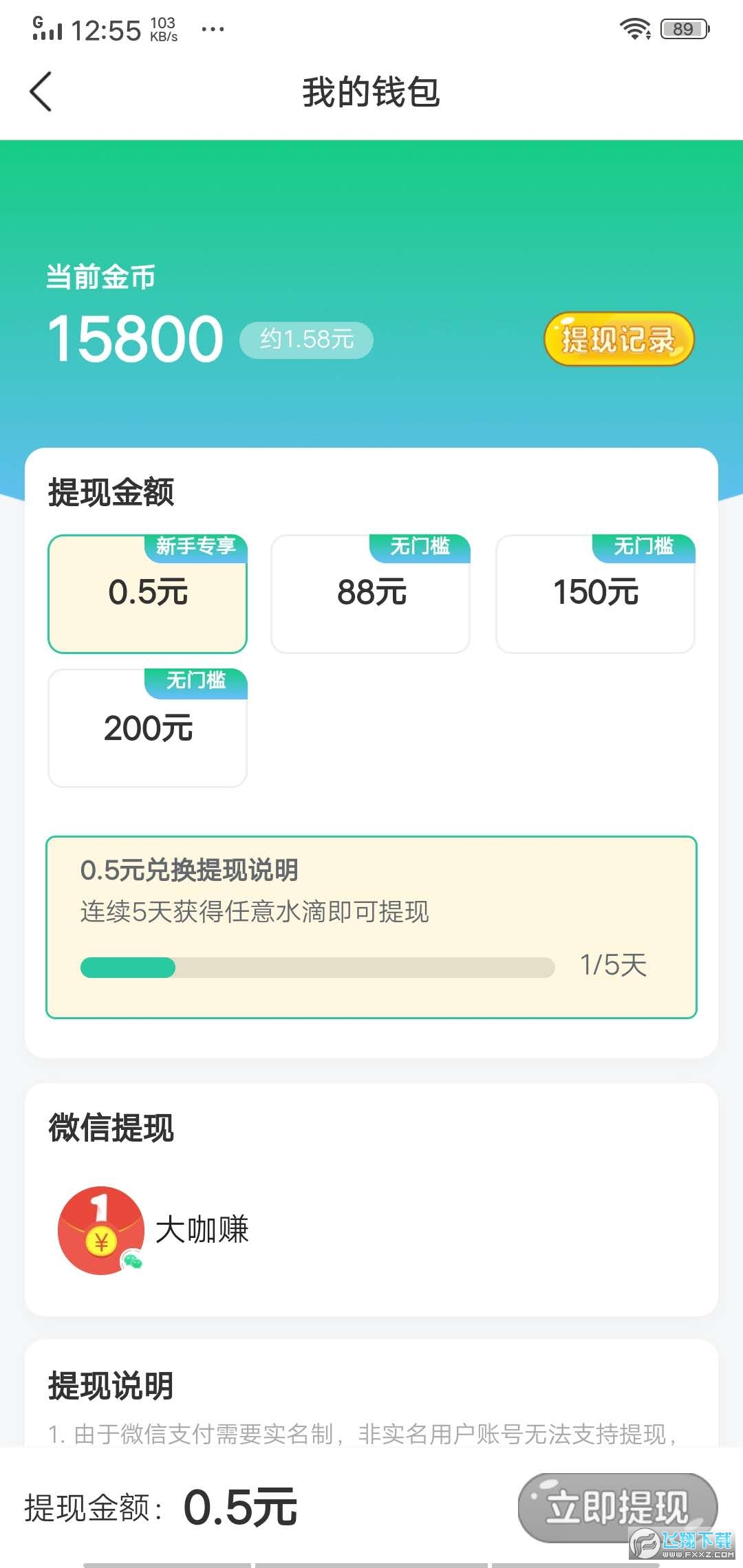Tap 立即提现 to withdraw now
The height and width of the screenshot is (1568, 743).
tap(617, 1507)
